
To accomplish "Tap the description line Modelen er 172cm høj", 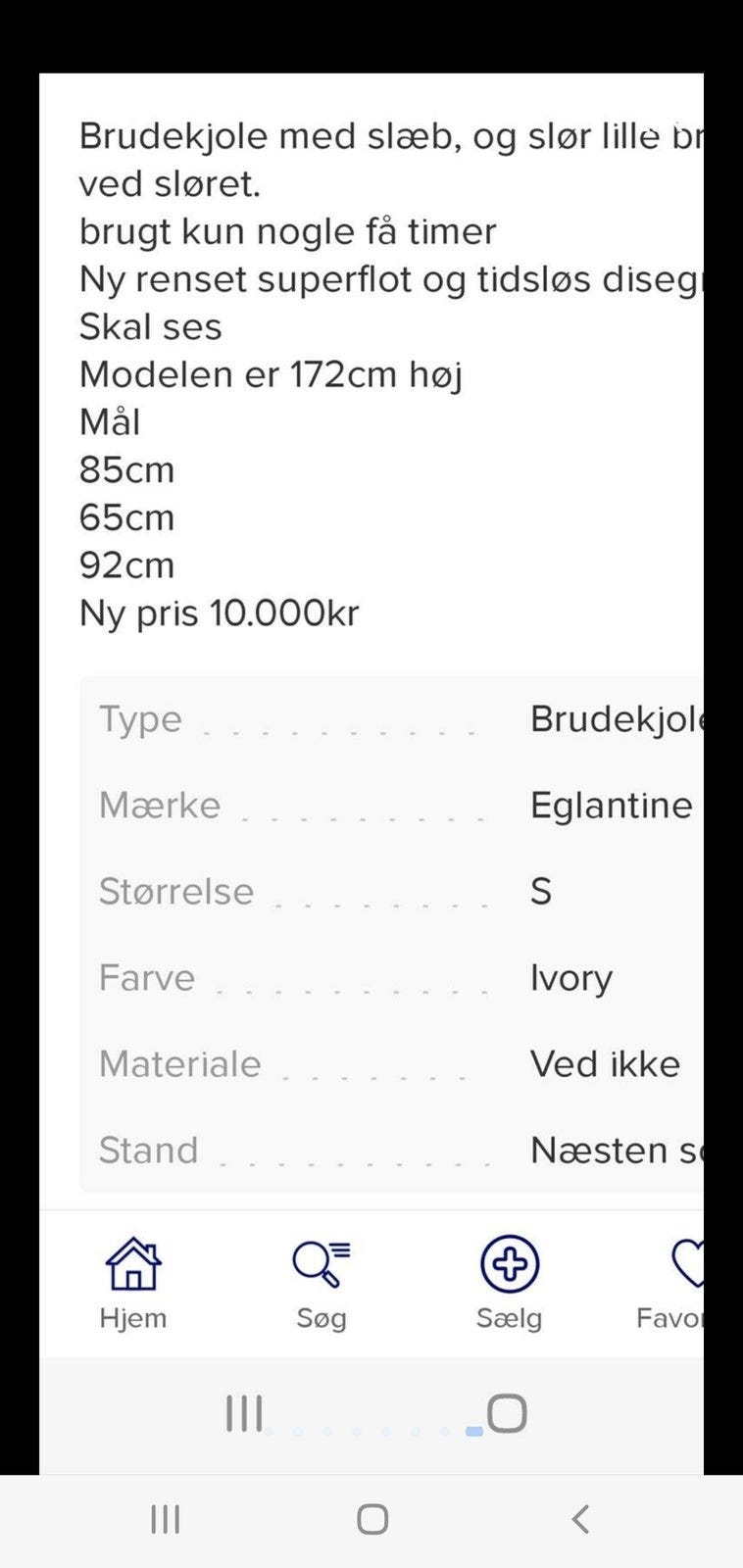I will tap(272, 373).
